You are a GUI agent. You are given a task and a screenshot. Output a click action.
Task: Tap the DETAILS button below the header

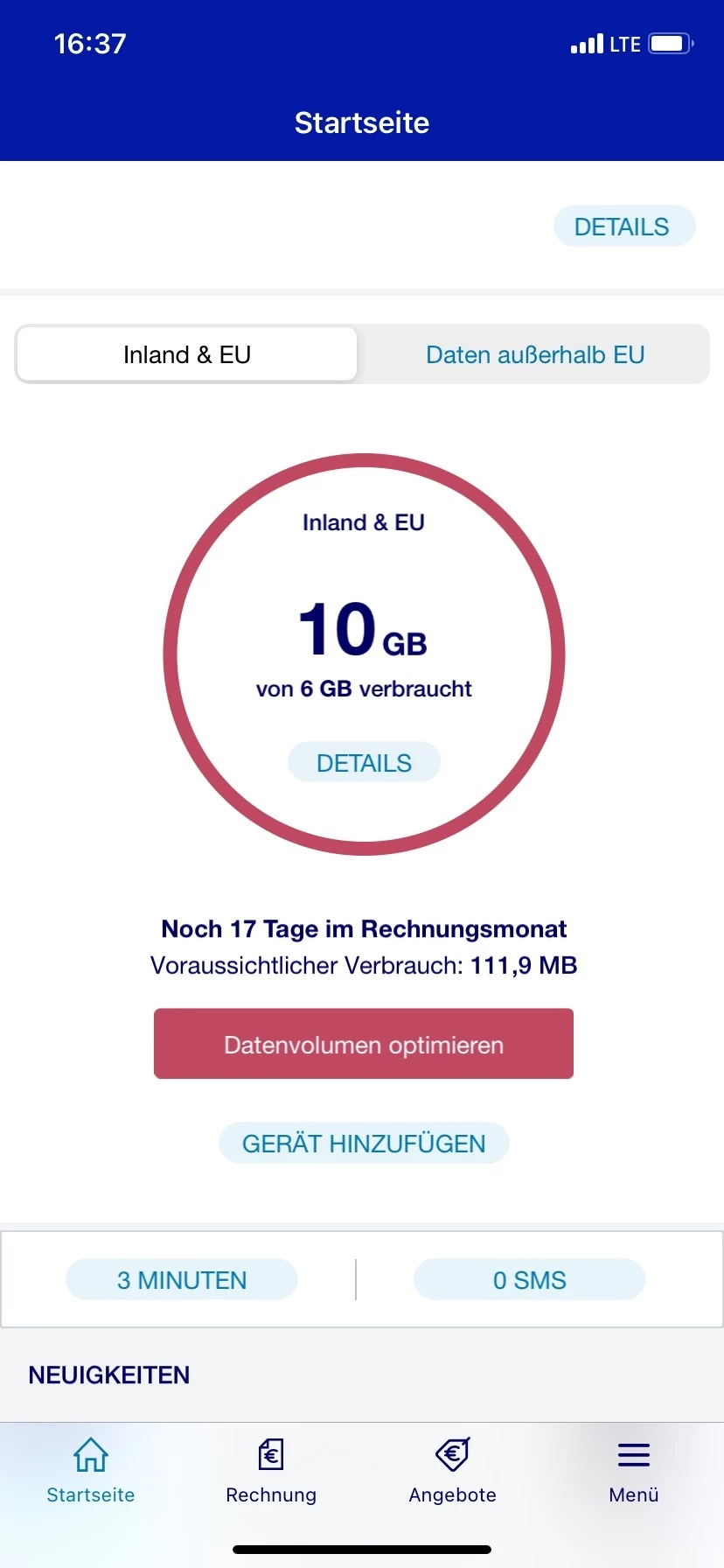tap(623, 227)
